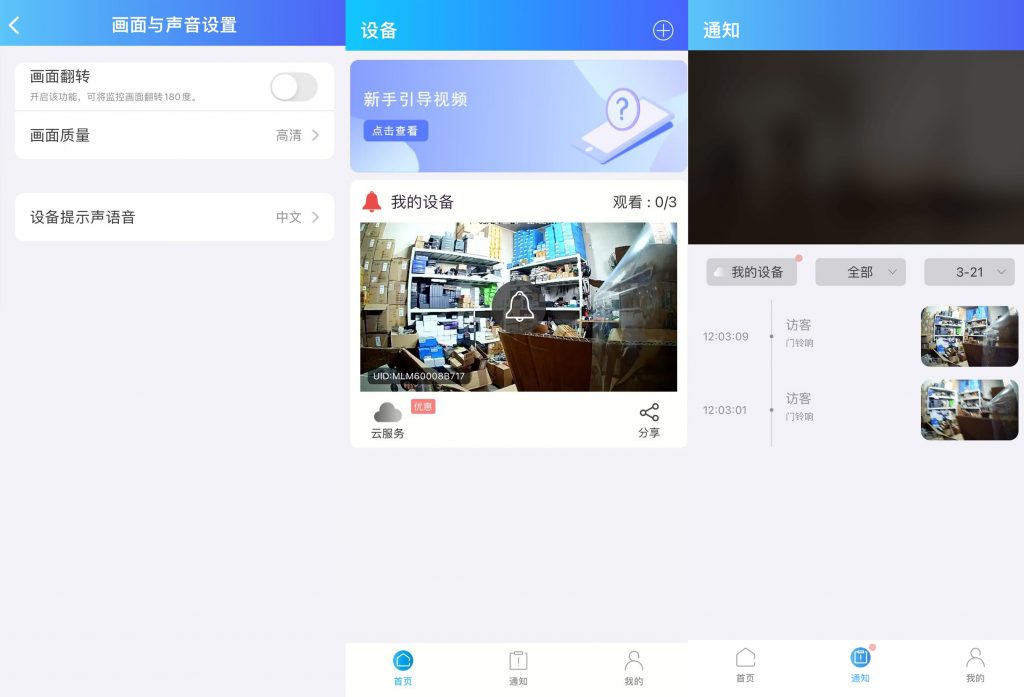Enable the 画面翻转 switch
This screenshot has height=697, width=1024.
[293, 87]
